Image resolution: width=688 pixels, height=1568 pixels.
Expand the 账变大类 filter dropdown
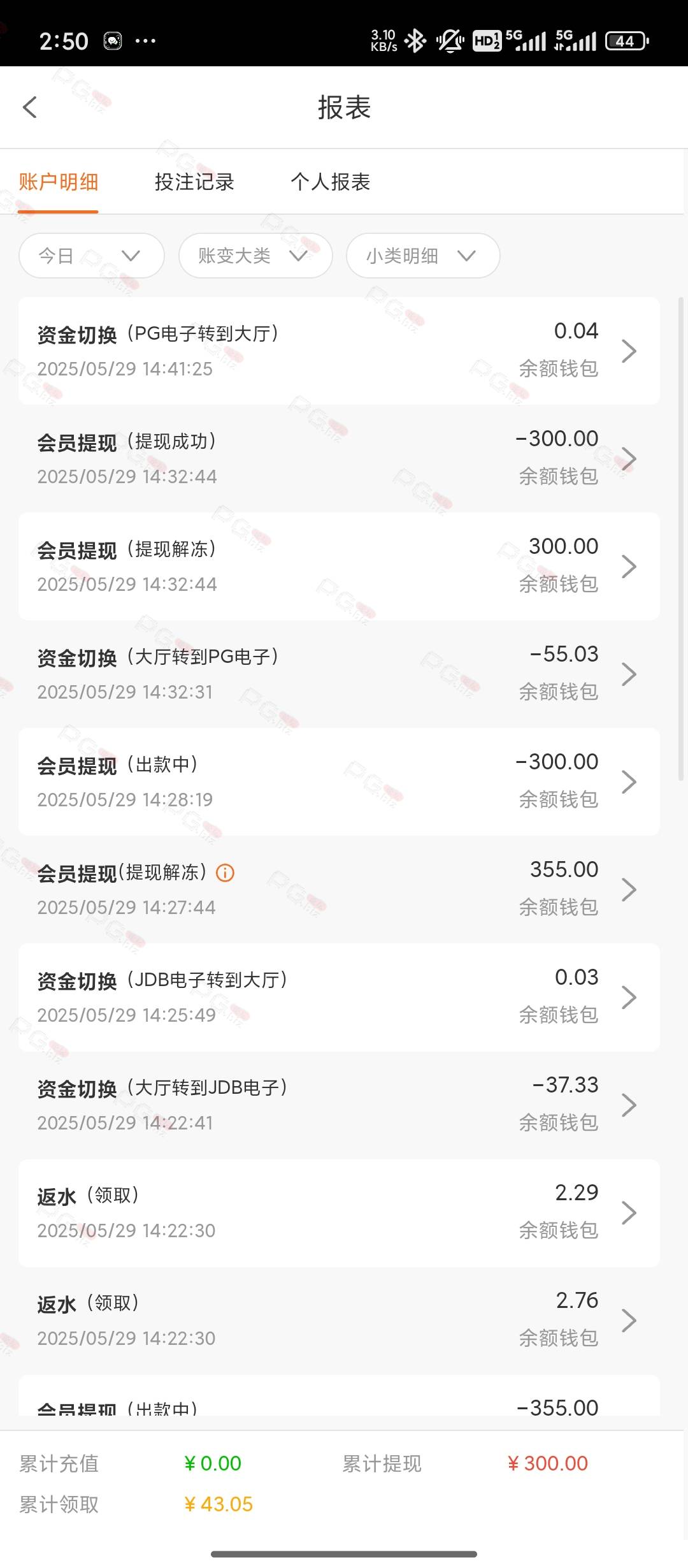tap(255, 256)
